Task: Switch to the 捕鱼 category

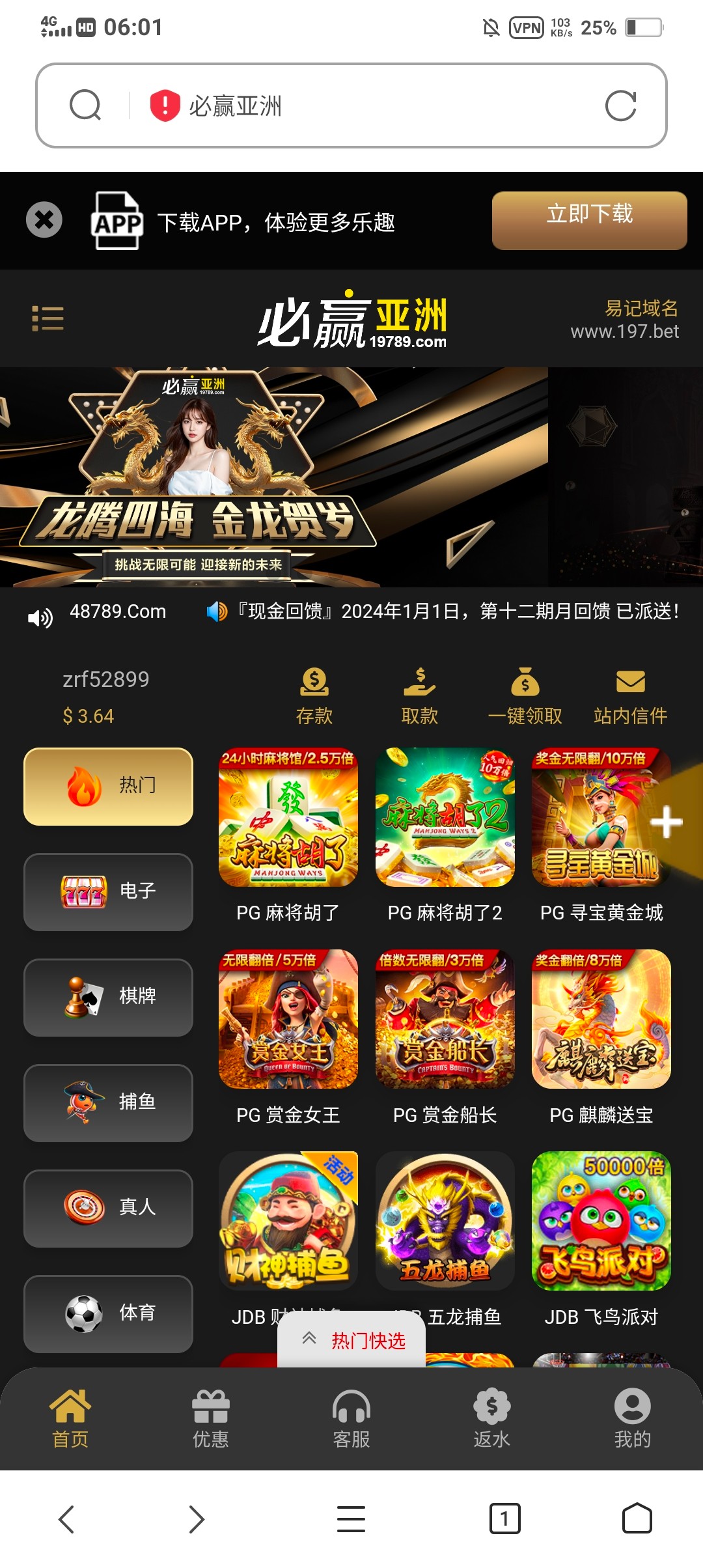Action: click(x=109, y=1102)
